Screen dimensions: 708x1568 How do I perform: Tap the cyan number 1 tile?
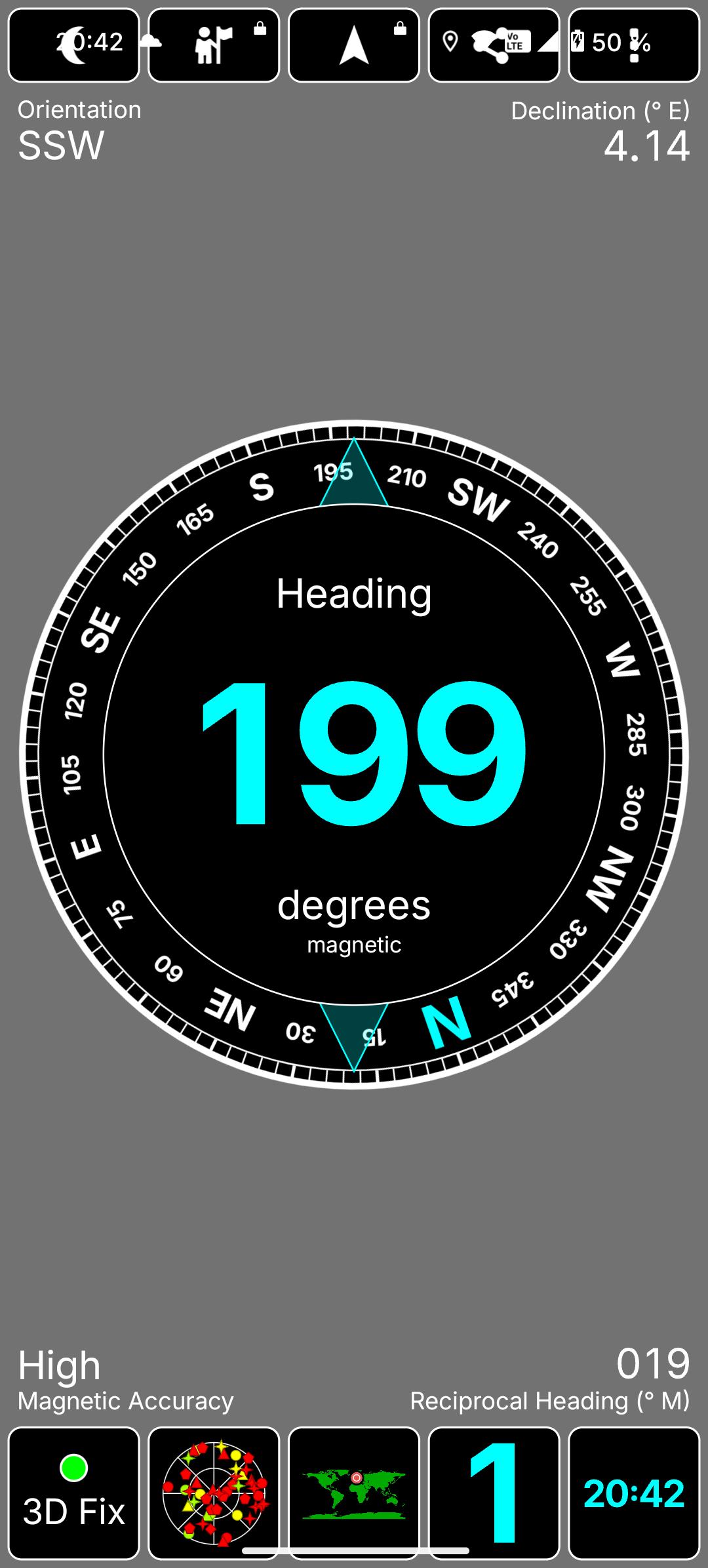tap(494, 1493)
